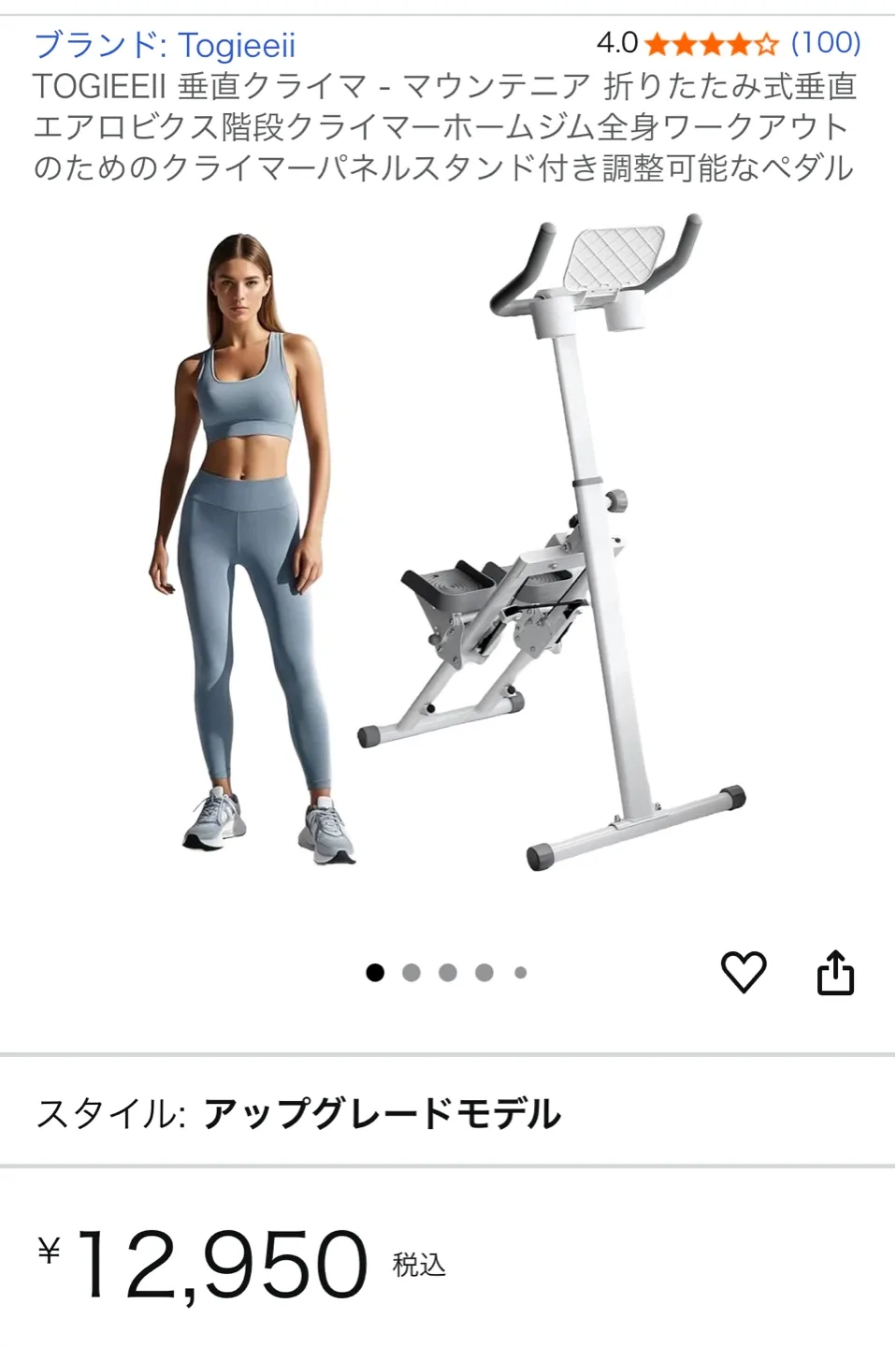
Task: Add product to wish list heart
Action: point(744,972)
